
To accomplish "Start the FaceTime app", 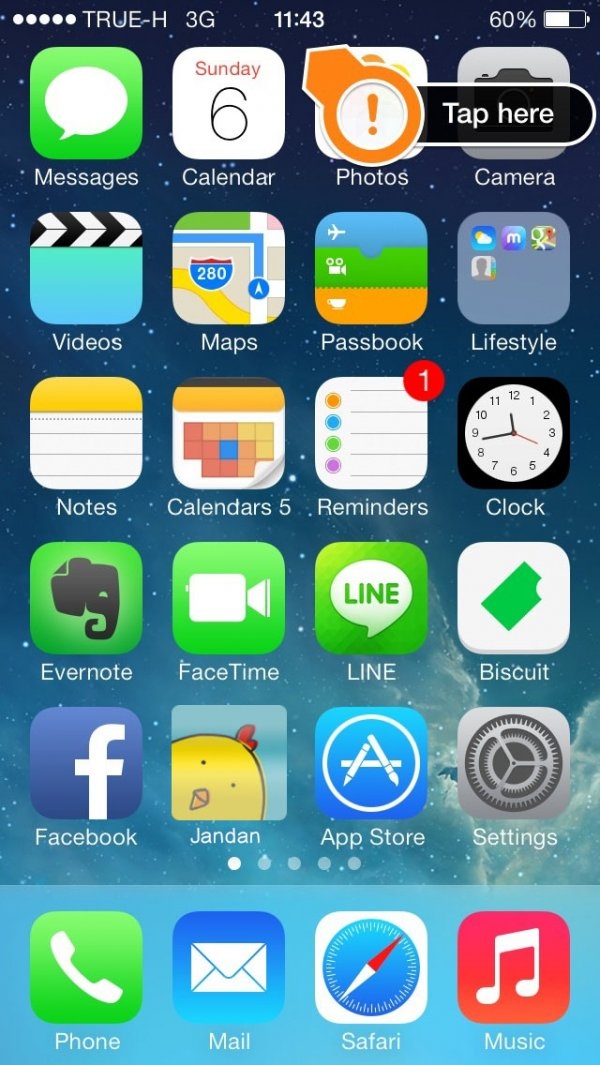I will [x=228, y=598].
